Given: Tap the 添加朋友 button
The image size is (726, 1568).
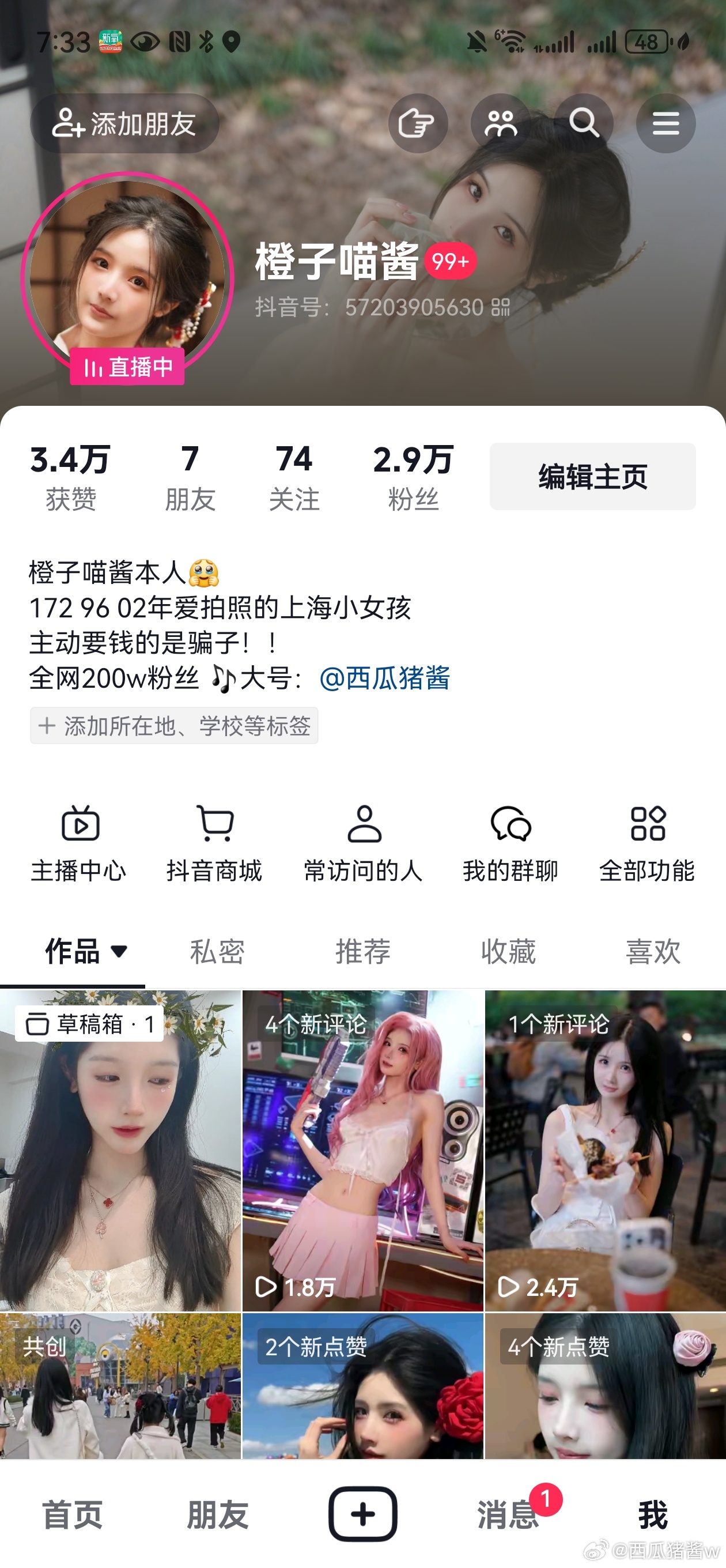Looking at the screenshot, I should pos(125,123).
